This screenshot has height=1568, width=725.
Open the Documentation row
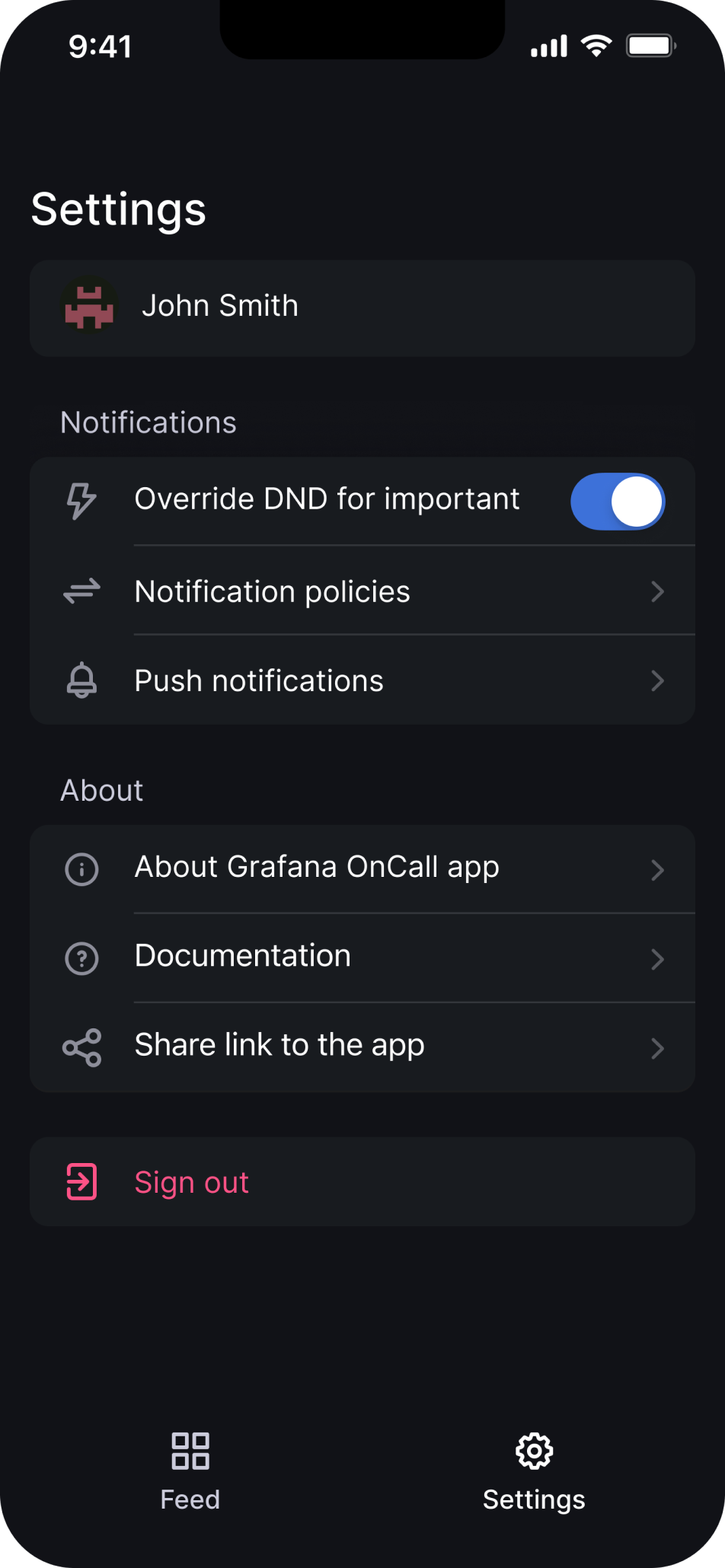click(362, 957)
